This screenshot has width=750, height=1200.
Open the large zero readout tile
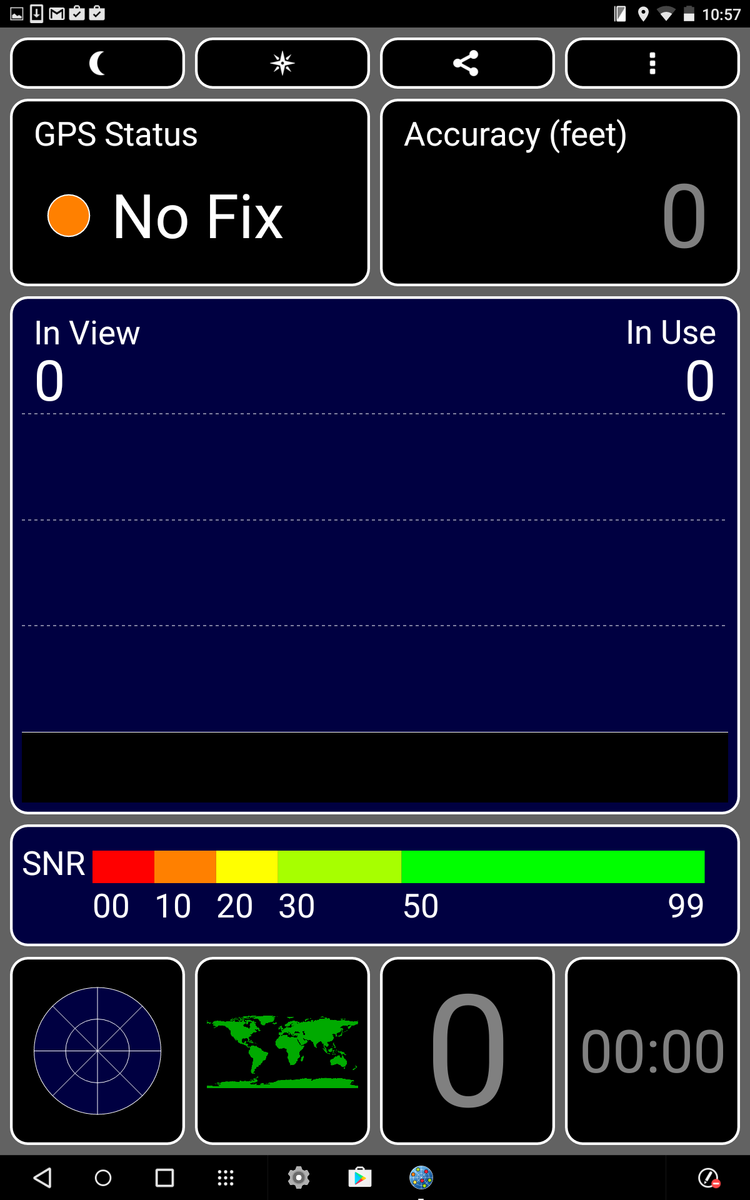click(x=467, y=1051)
